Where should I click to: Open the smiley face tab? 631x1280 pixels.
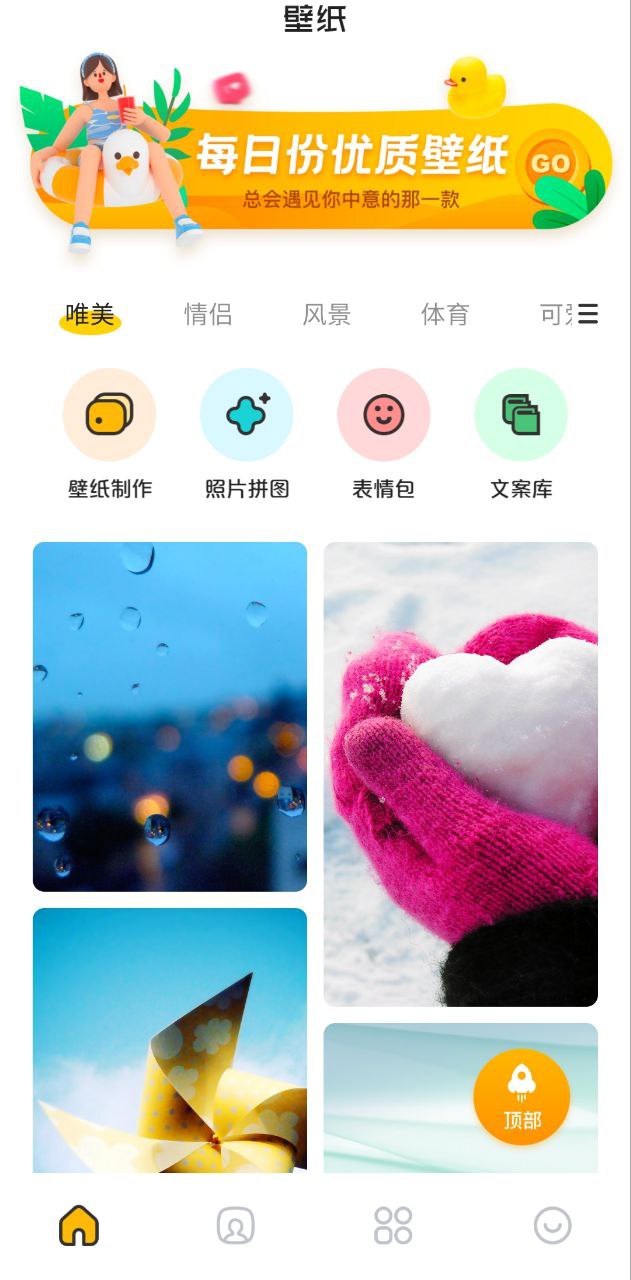(552, 1225)
